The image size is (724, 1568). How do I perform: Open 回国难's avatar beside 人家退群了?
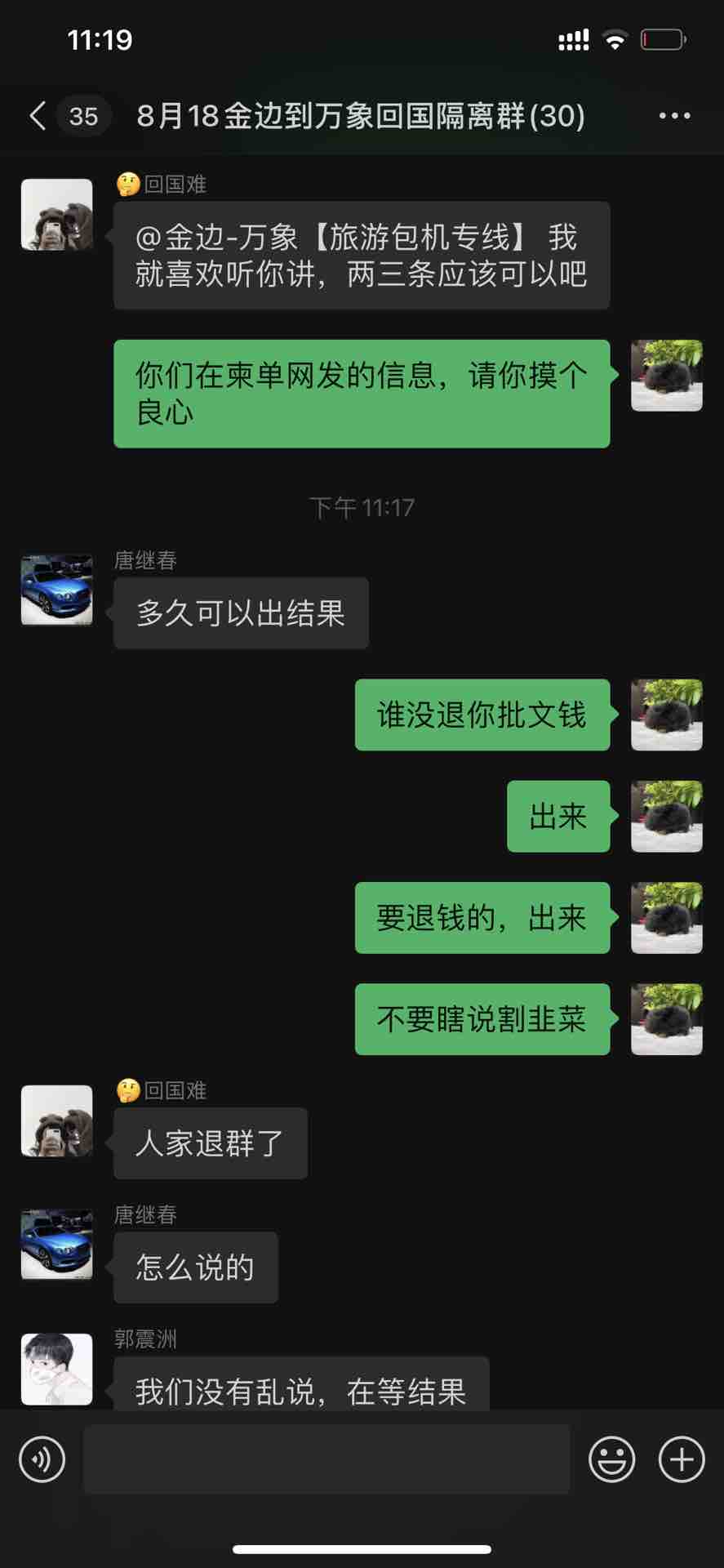(56, 1120)
